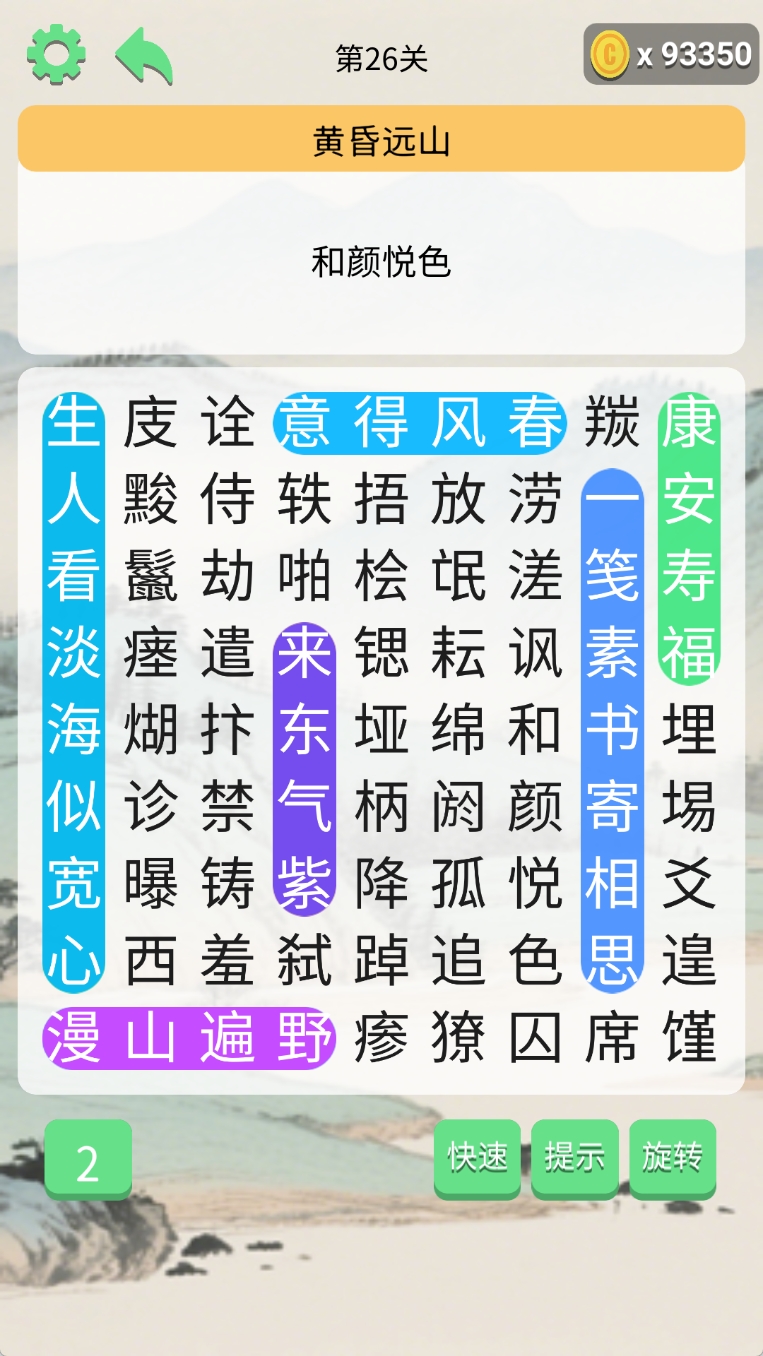Image resolution: width=763 pixels, height=1356 pixels.
Task: Tap the grid character 埋
Action: coord(689,730)
